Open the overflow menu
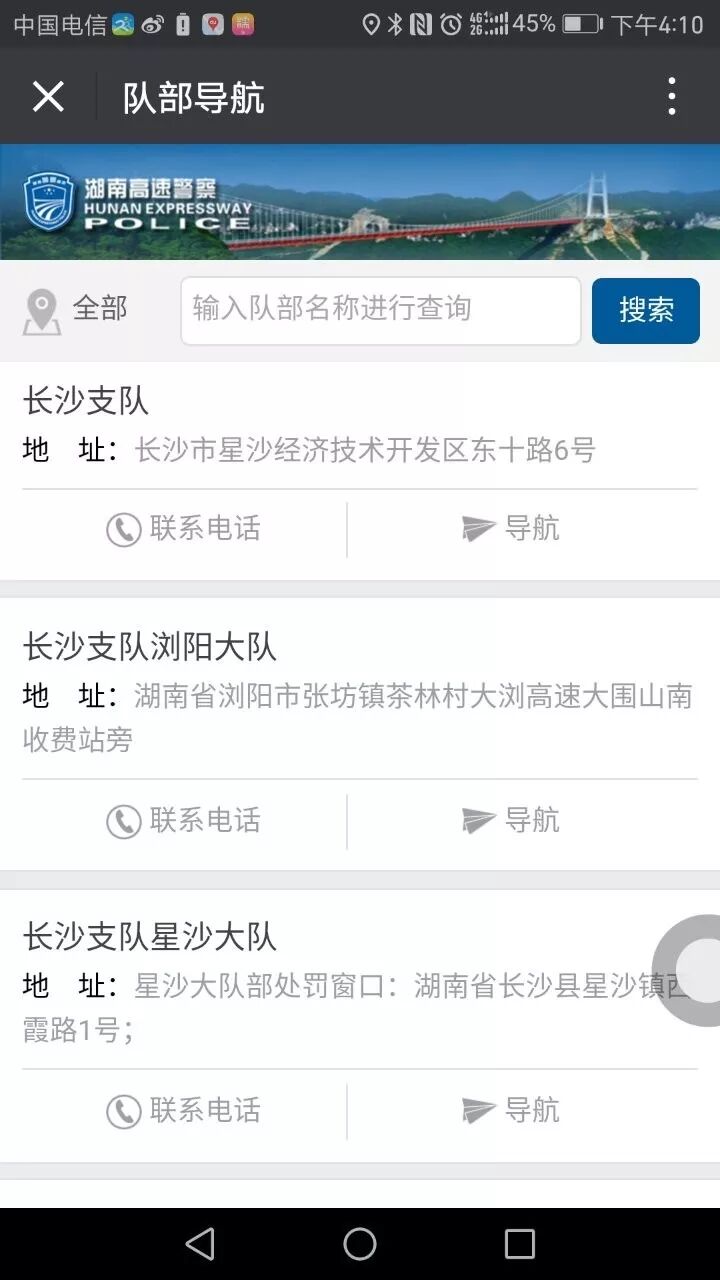Image resolution: width=720 pixels, height=1280 pixels. point(671,97)
